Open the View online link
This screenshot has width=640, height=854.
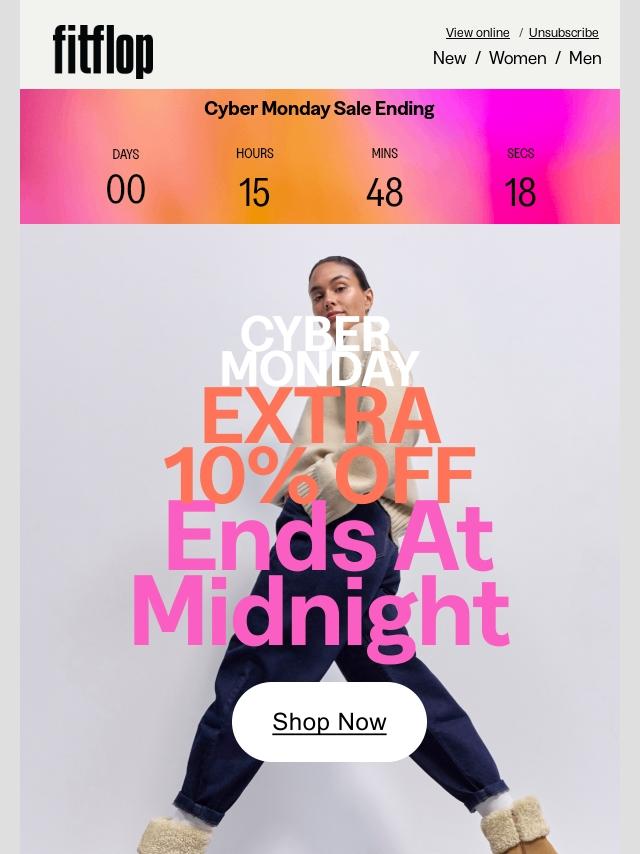tap(477, 33)
